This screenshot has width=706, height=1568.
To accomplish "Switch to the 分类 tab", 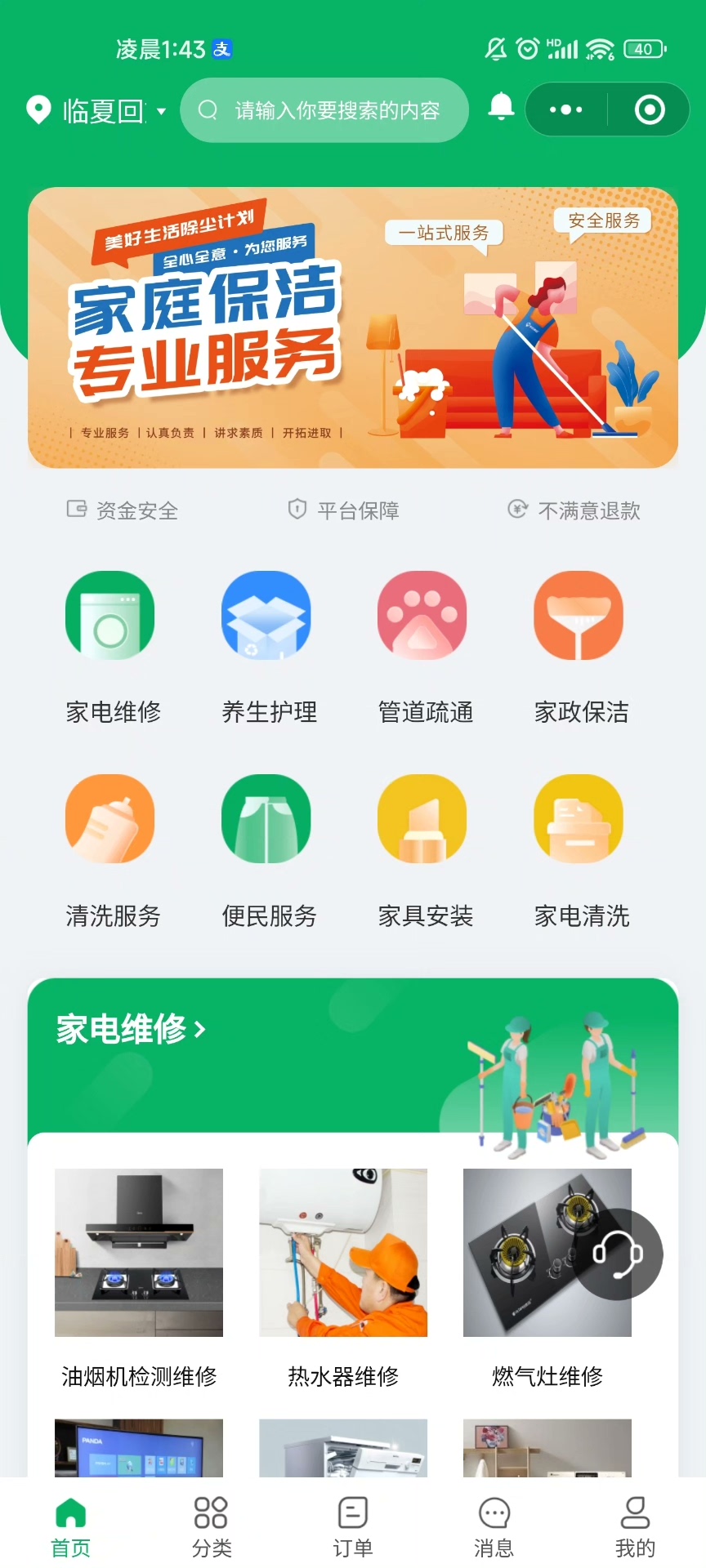I will click(212, 1526).
